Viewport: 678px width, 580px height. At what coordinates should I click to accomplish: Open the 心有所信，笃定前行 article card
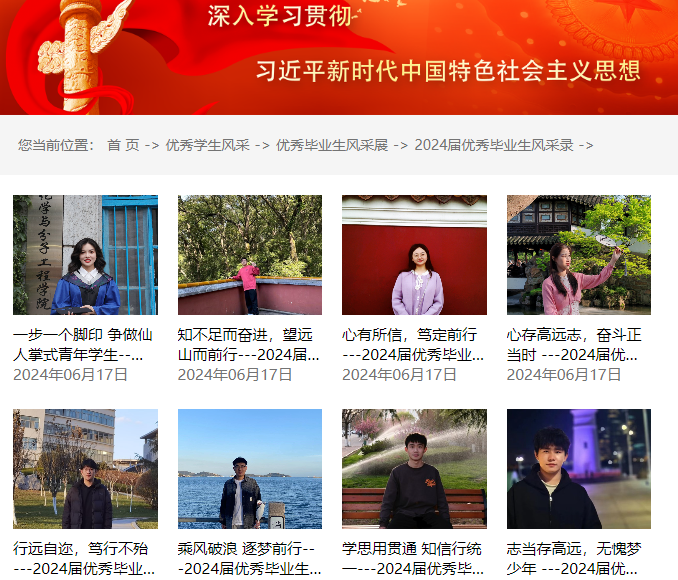(414, 255)
